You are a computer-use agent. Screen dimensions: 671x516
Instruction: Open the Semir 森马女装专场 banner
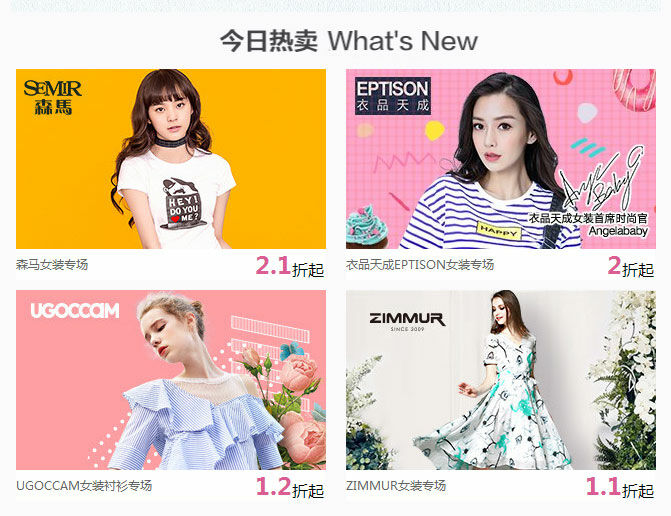pyautogui.click(x=170, y=159)
